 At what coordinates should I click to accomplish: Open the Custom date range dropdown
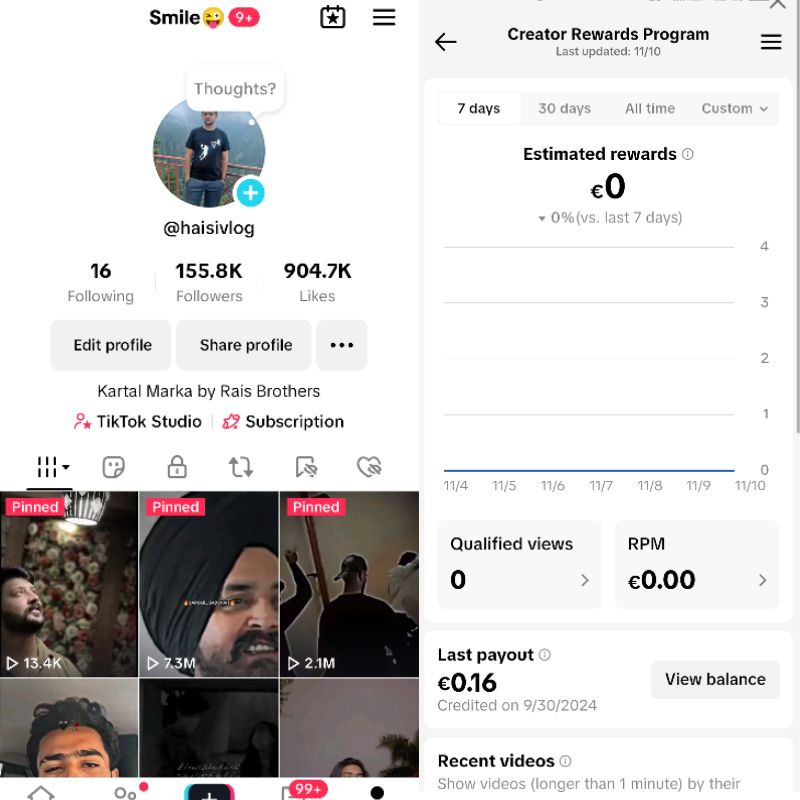click(x=735, y=108)
